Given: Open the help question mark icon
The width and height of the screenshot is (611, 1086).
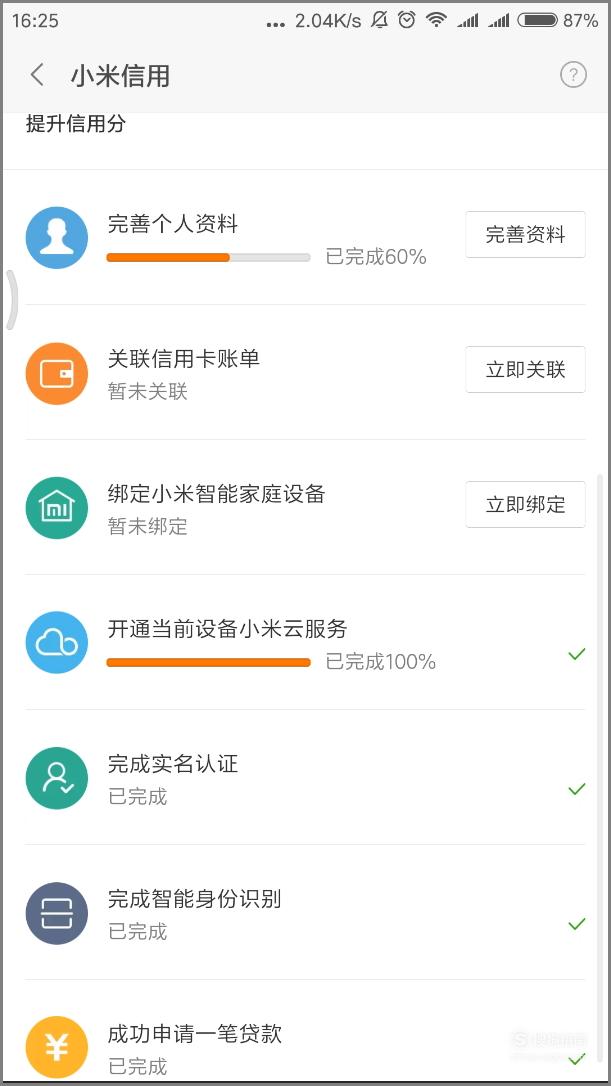Looking at the screenshot, I should point(573,75).
